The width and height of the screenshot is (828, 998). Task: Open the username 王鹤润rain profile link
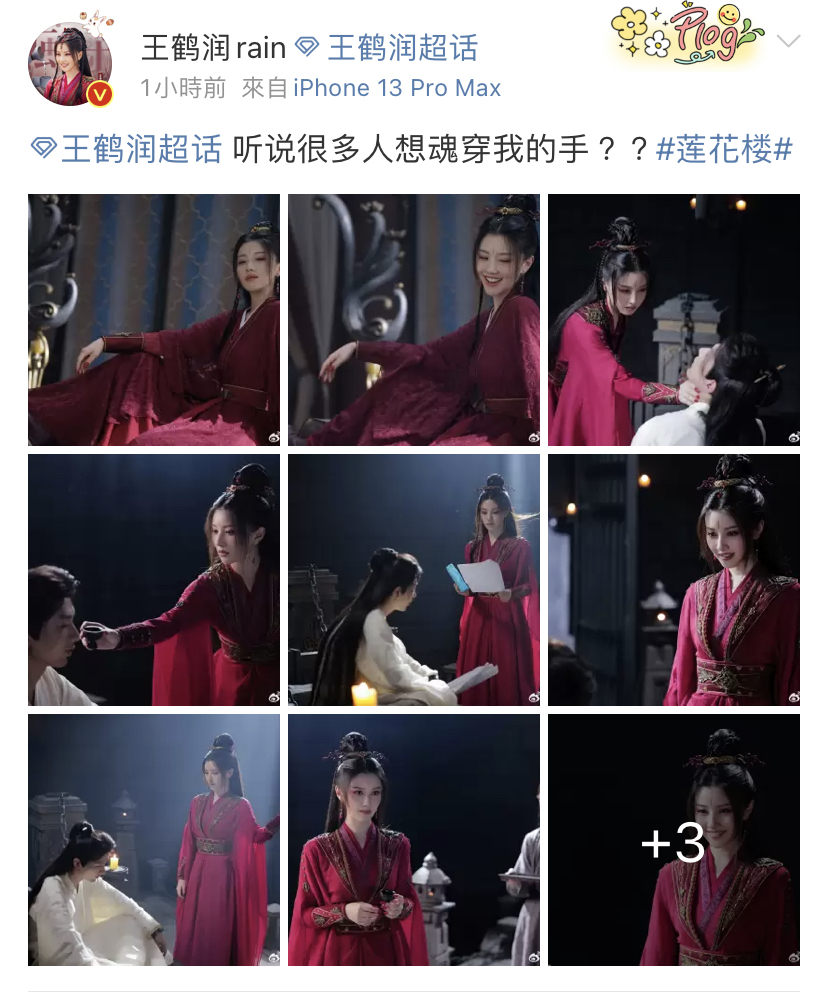point(213,46)
